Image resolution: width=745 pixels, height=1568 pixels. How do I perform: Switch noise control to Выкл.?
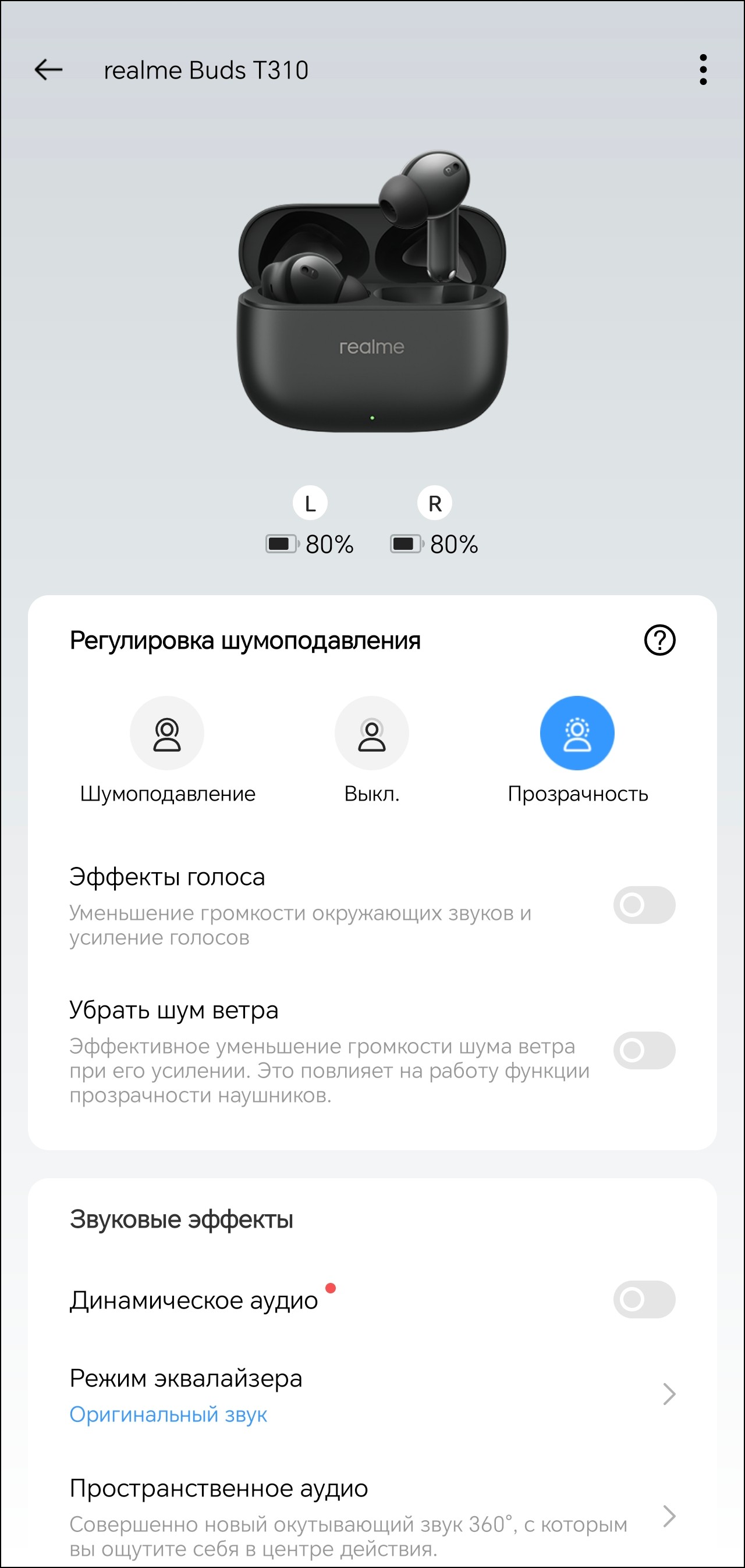[371, 734]
